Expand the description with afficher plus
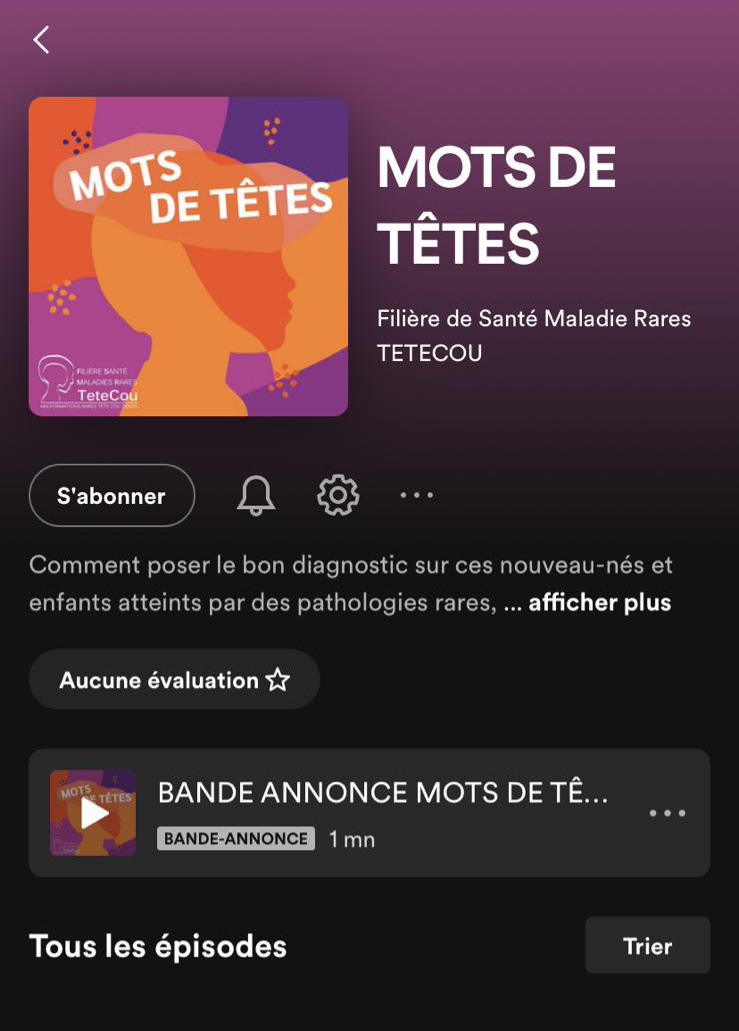 (x=599, y=602)
